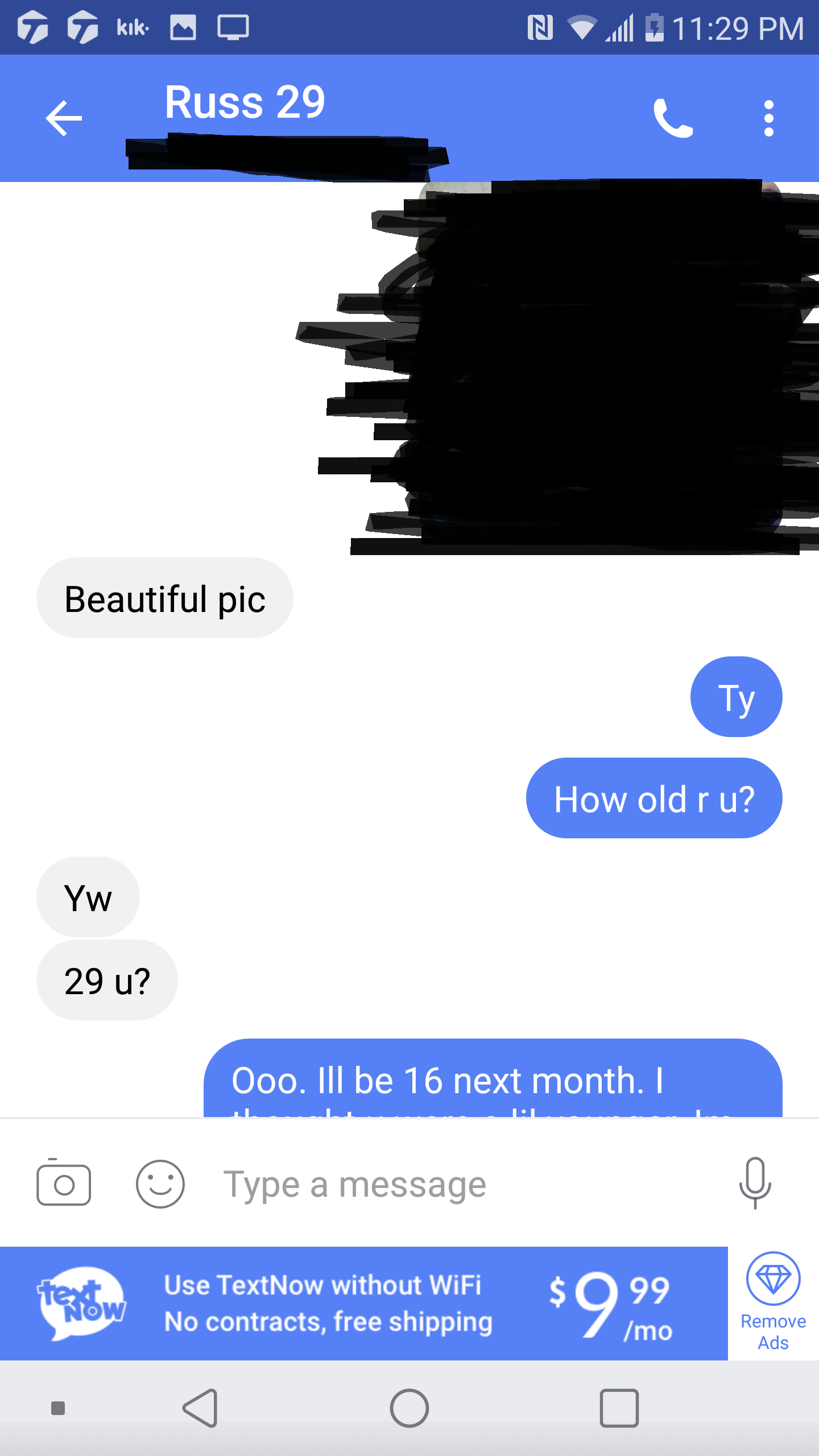The height and width of the screenshot is (1456, 819).
Task: Go back using the arrow
Action: point(64,118)
